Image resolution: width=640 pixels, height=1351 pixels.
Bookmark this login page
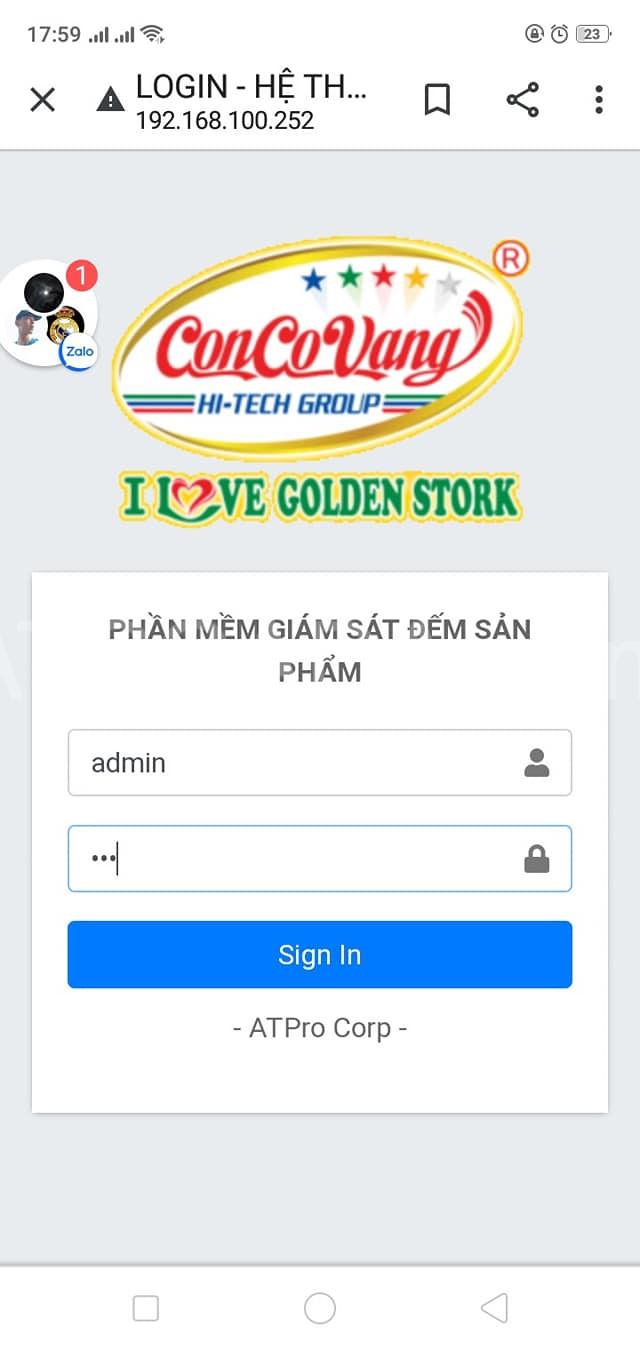(437, 99)
